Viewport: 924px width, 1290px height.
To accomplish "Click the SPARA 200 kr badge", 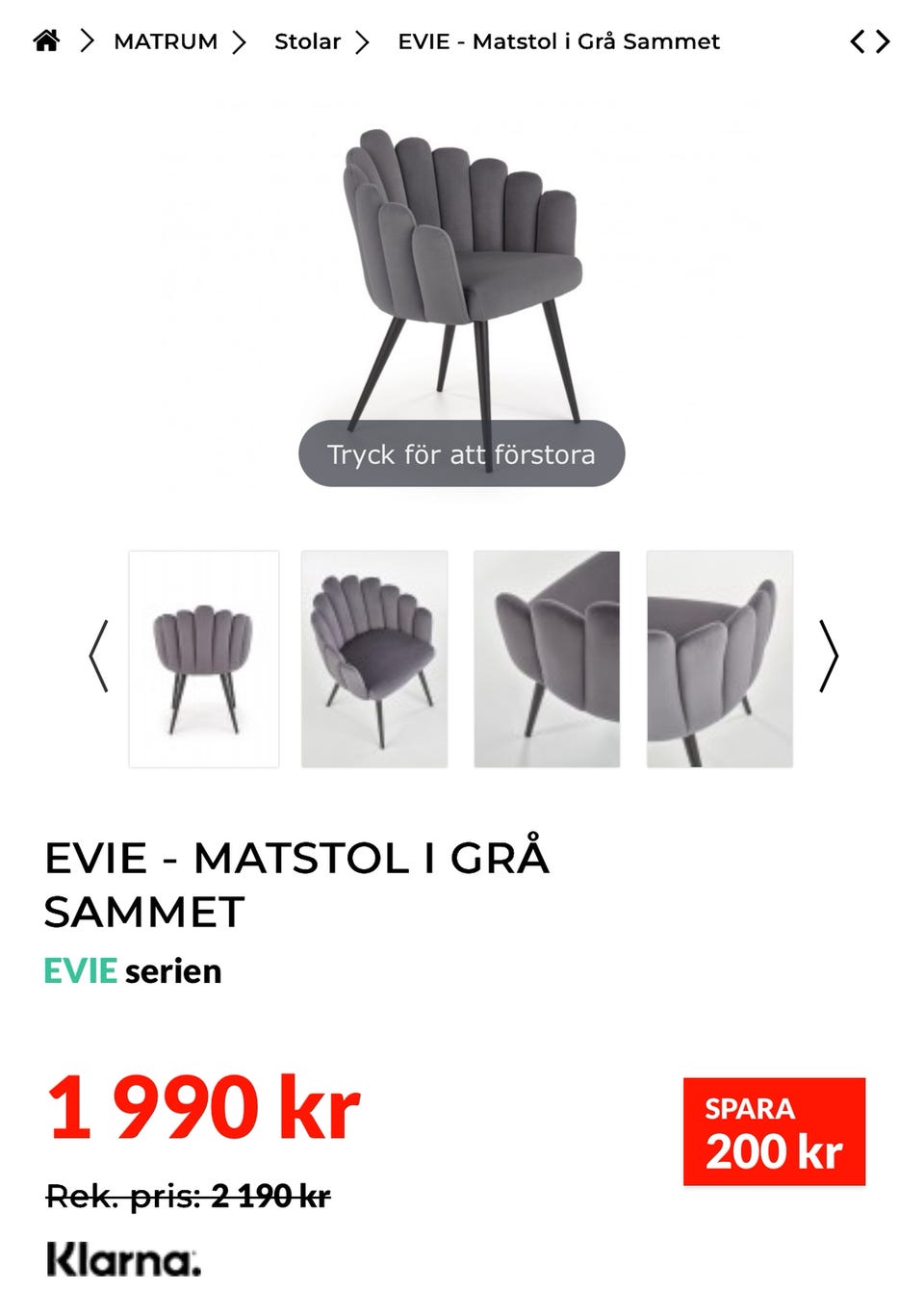I will click(x=775, y=1132).
